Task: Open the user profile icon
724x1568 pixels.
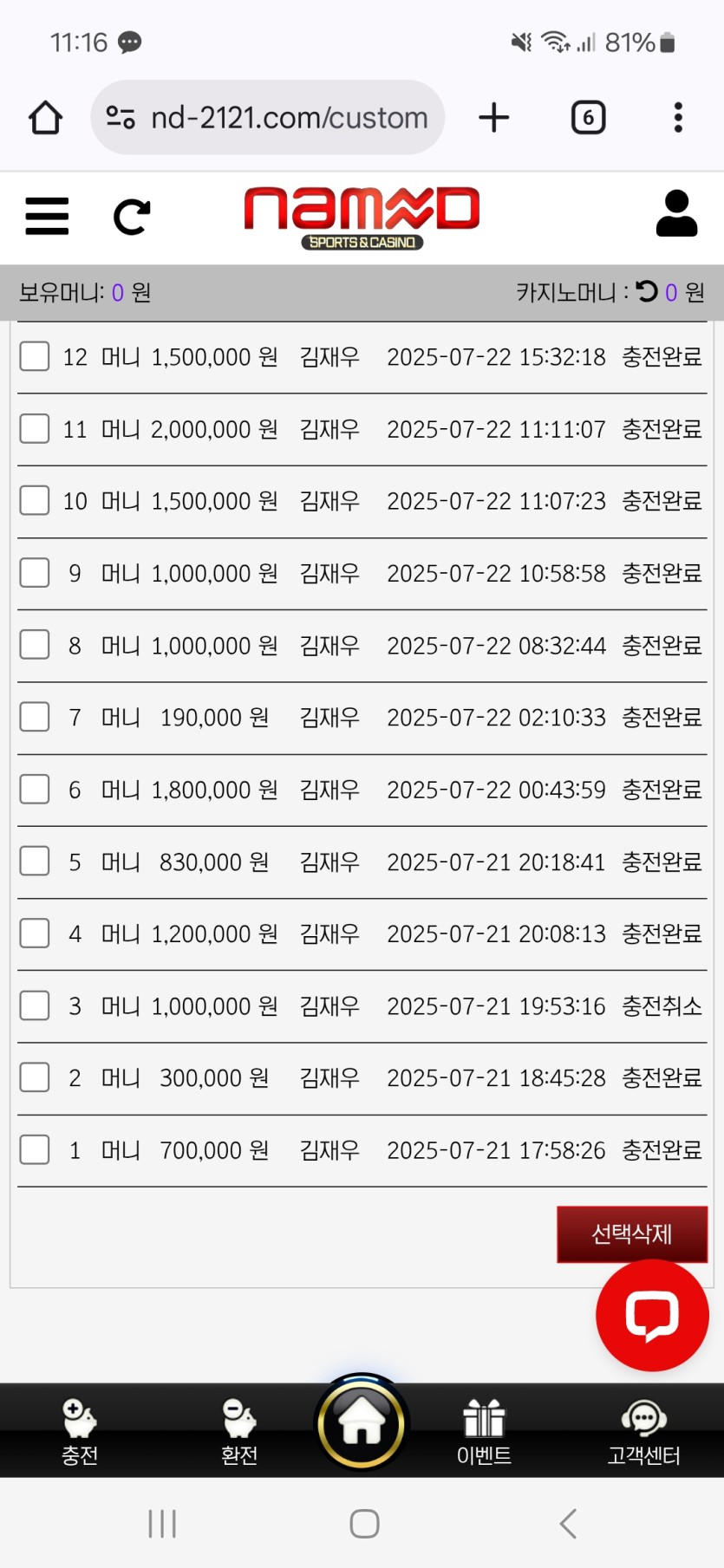Action: coord(676,214)
